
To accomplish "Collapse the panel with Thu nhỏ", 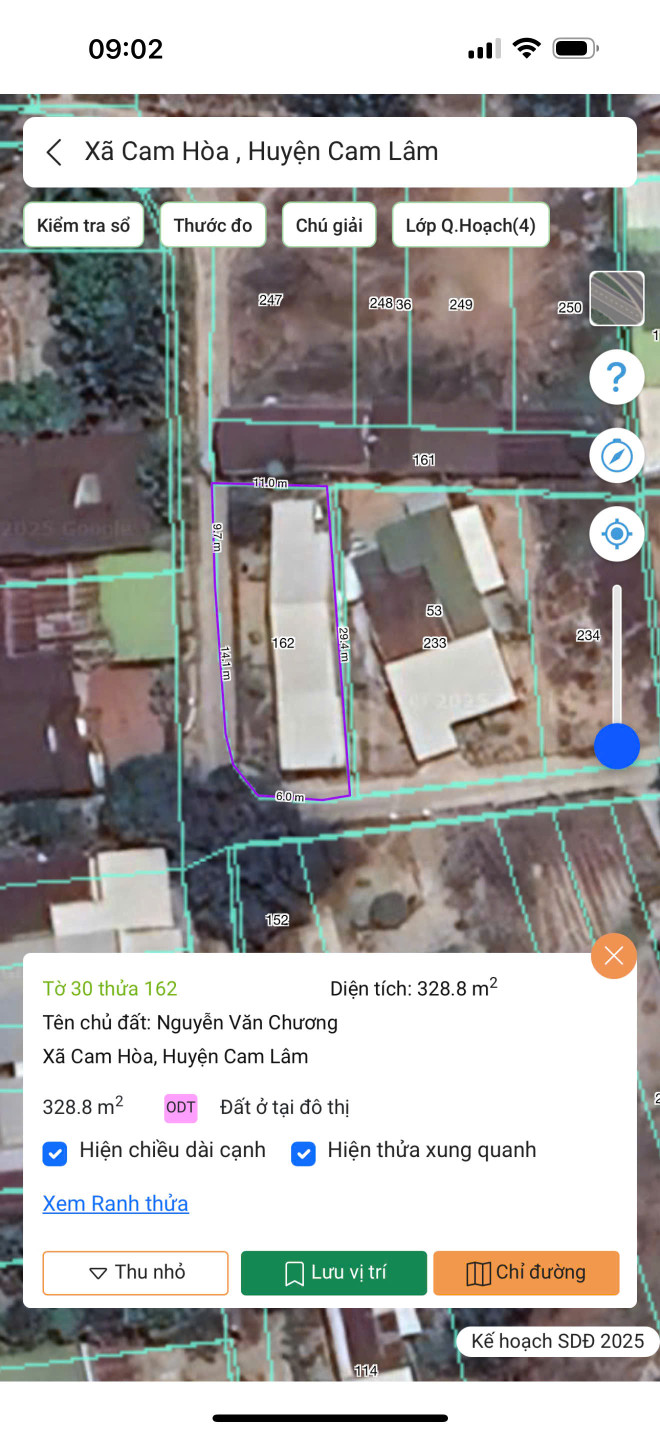I will tap(136, 1273).
